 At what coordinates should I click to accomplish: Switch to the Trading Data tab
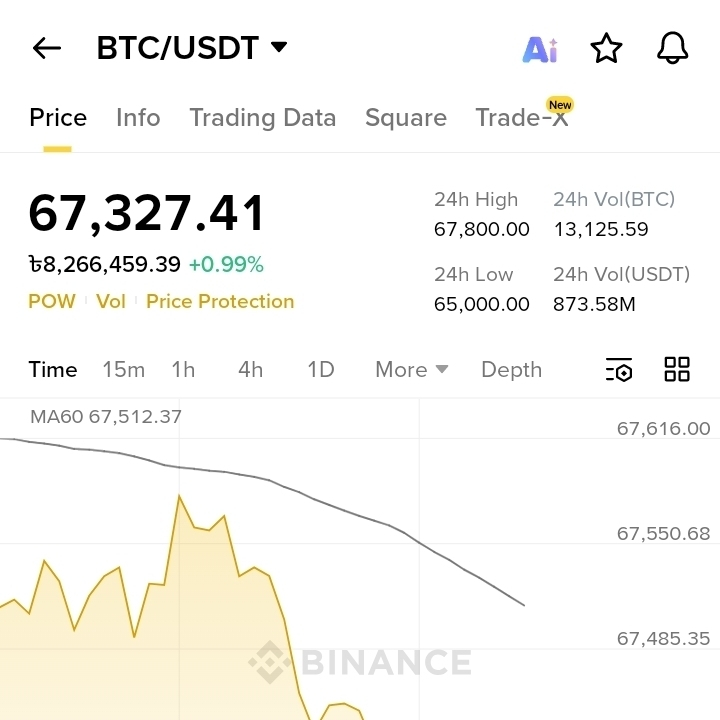(x=263, y=118)
